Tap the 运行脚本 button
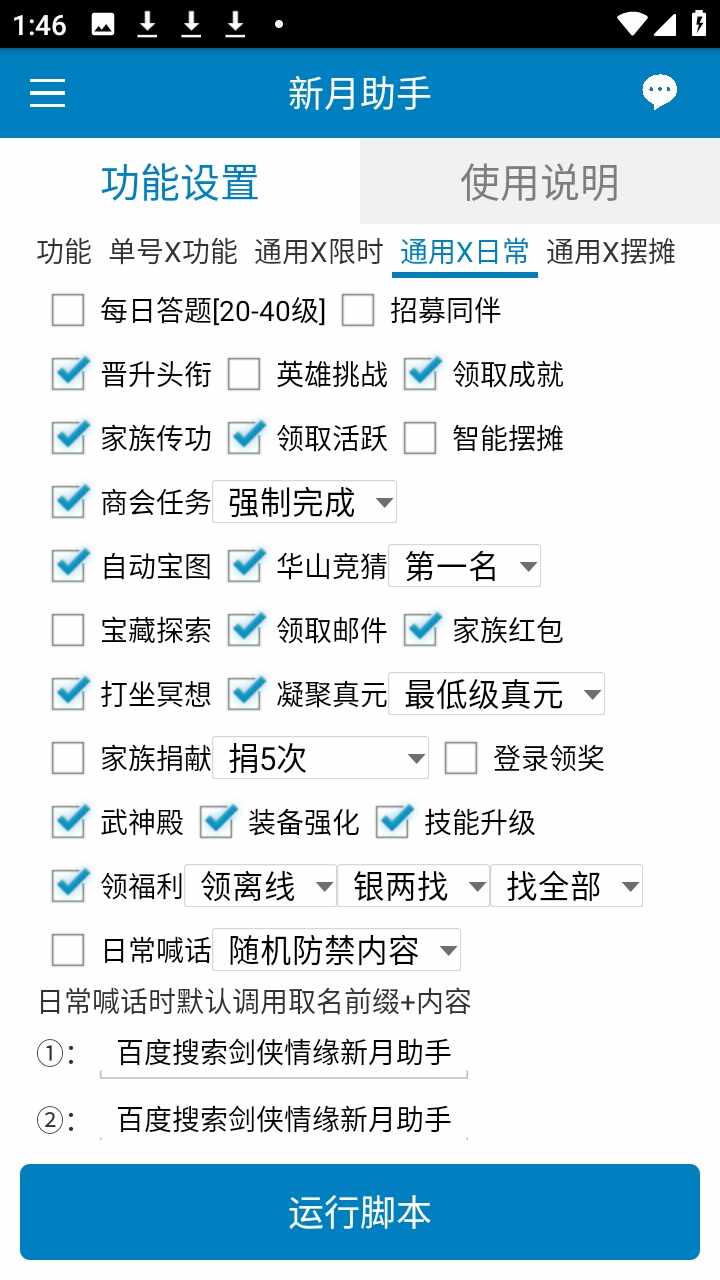Viewport: 720px width, 1280px height. pyautogui.click(x=360, y=1212)
